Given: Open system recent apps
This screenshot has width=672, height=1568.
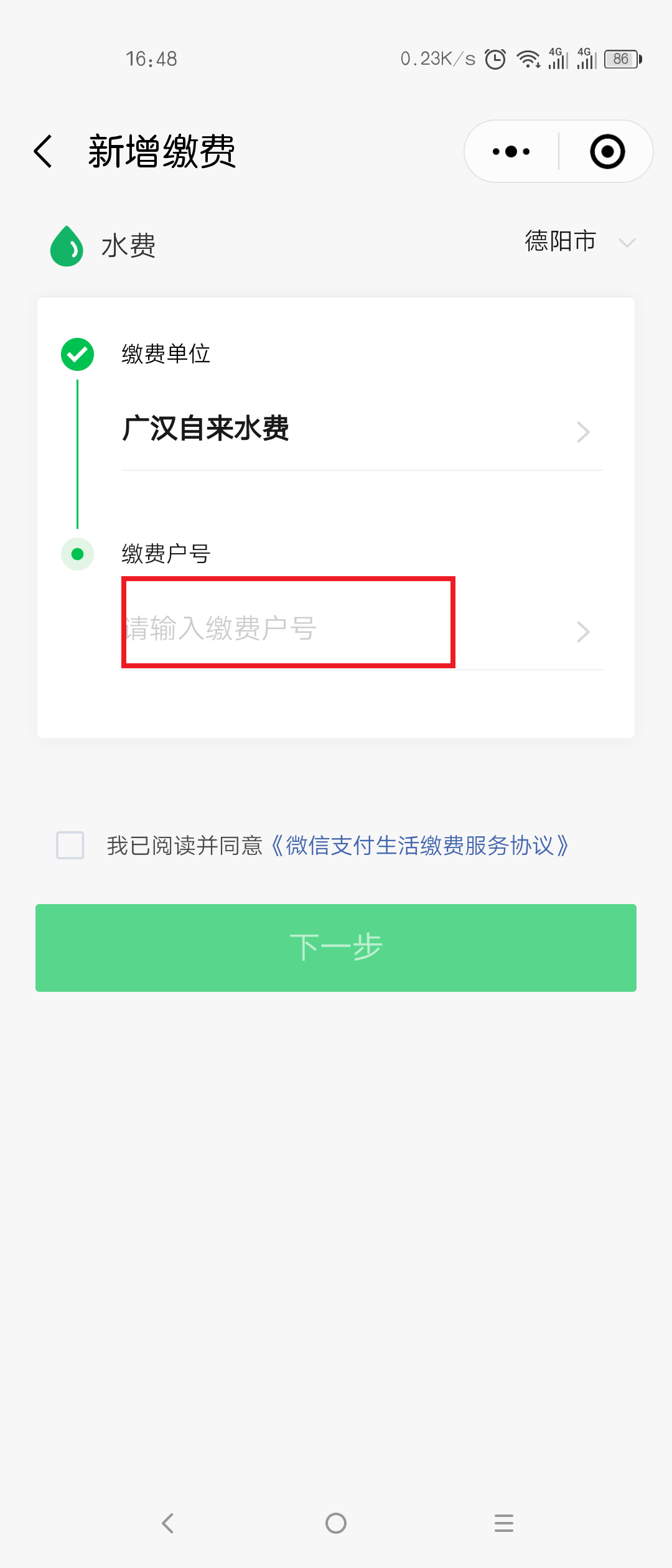Looking at the screenshot, I should [x=503, y=1523].
